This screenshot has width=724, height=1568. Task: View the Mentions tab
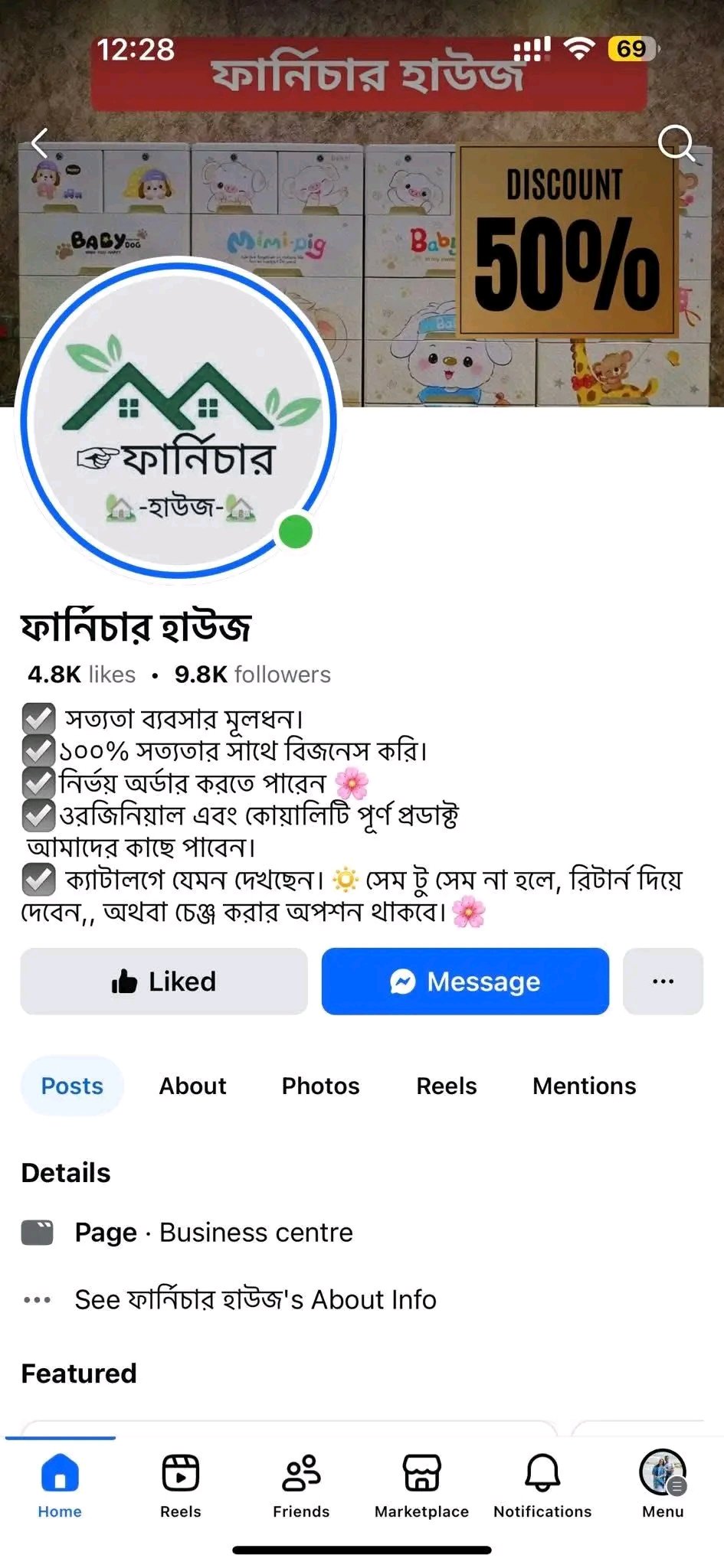(584, 1086)
